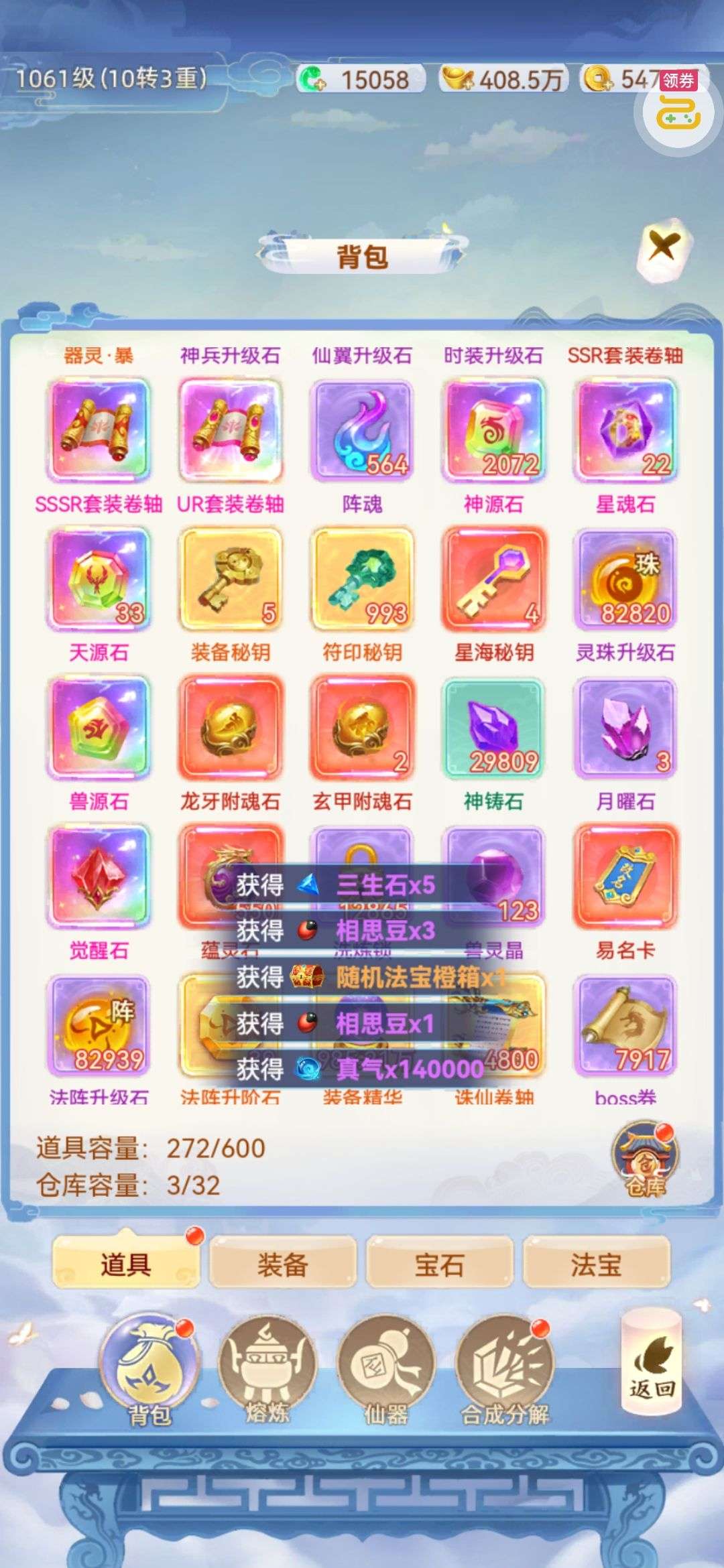Open the 仙器 section
Viewport: 724px width, 1568px height.
(x=386, y=1368)
